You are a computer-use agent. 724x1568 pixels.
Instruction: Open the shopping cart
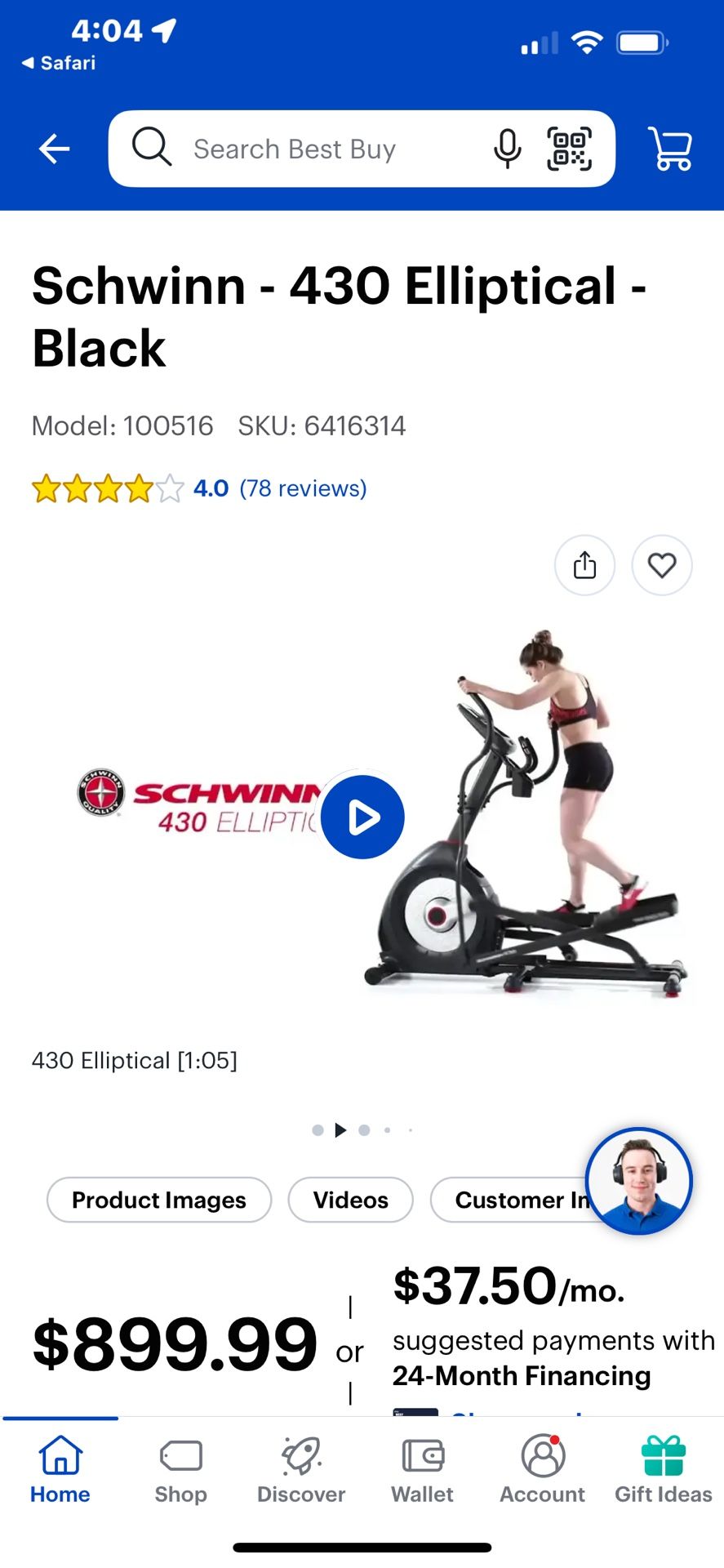pos(669,149)
